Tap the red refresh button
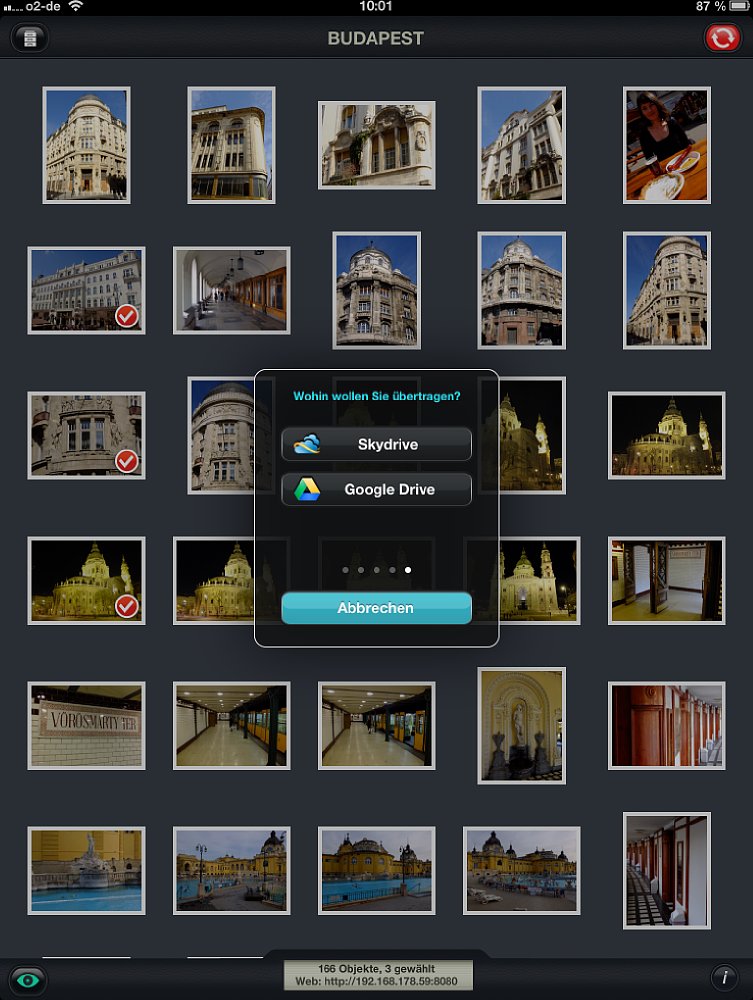 tap(722, 38)
